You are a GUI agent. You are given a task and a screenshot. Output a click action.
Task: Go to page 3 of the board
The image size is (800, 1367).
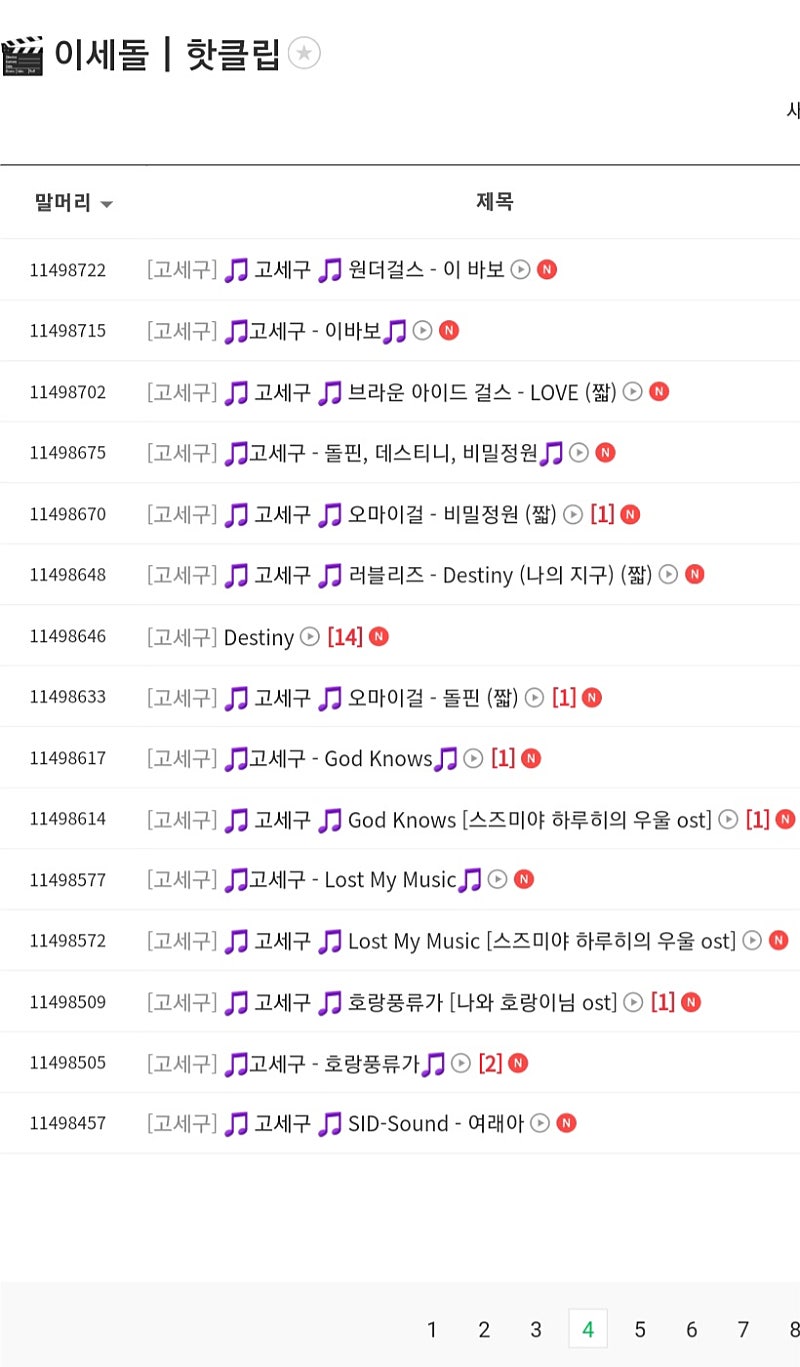tap(536, 1329)
